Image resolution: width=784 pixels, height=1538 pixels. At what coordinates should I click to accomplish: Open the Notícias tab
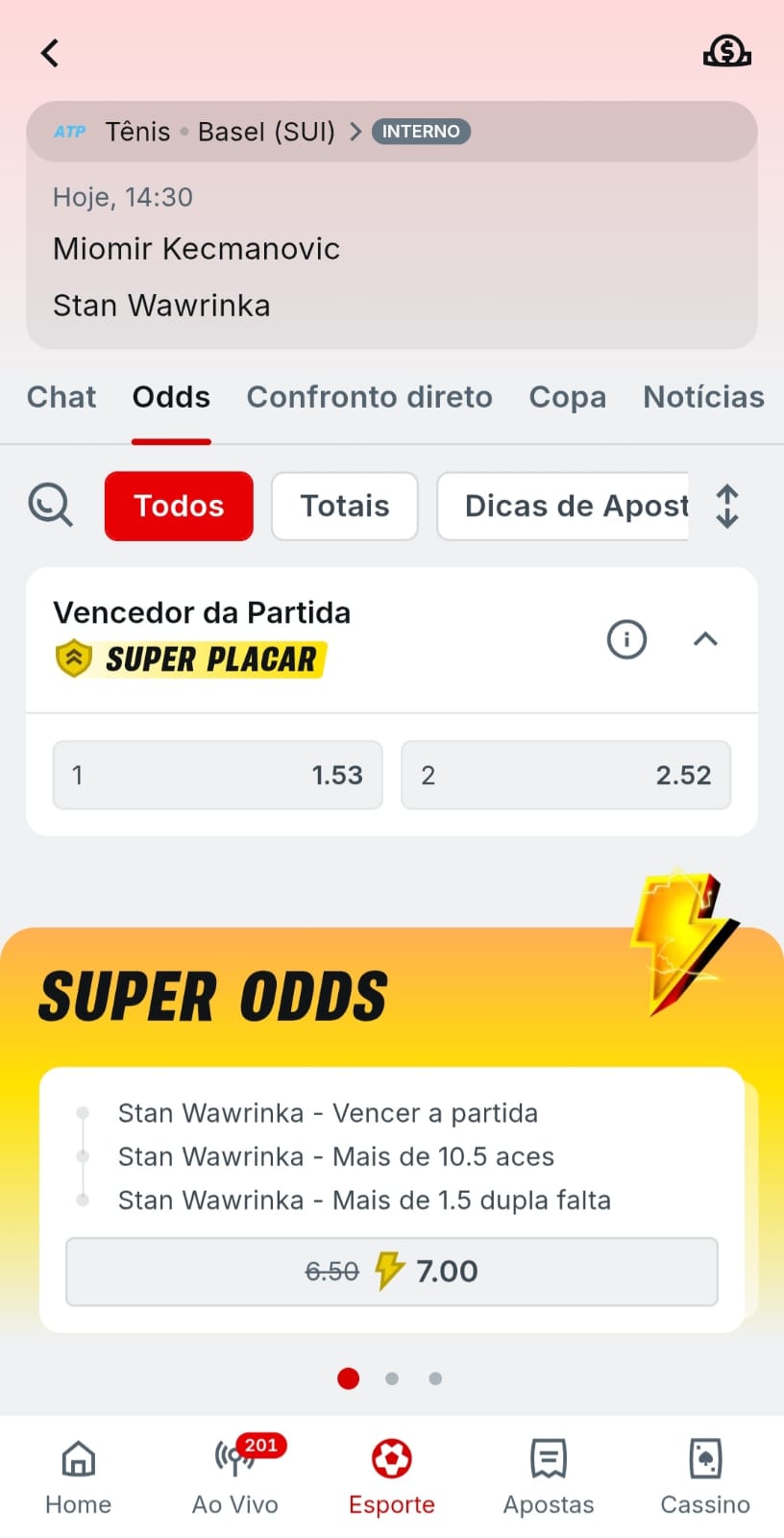coord(703,397)
